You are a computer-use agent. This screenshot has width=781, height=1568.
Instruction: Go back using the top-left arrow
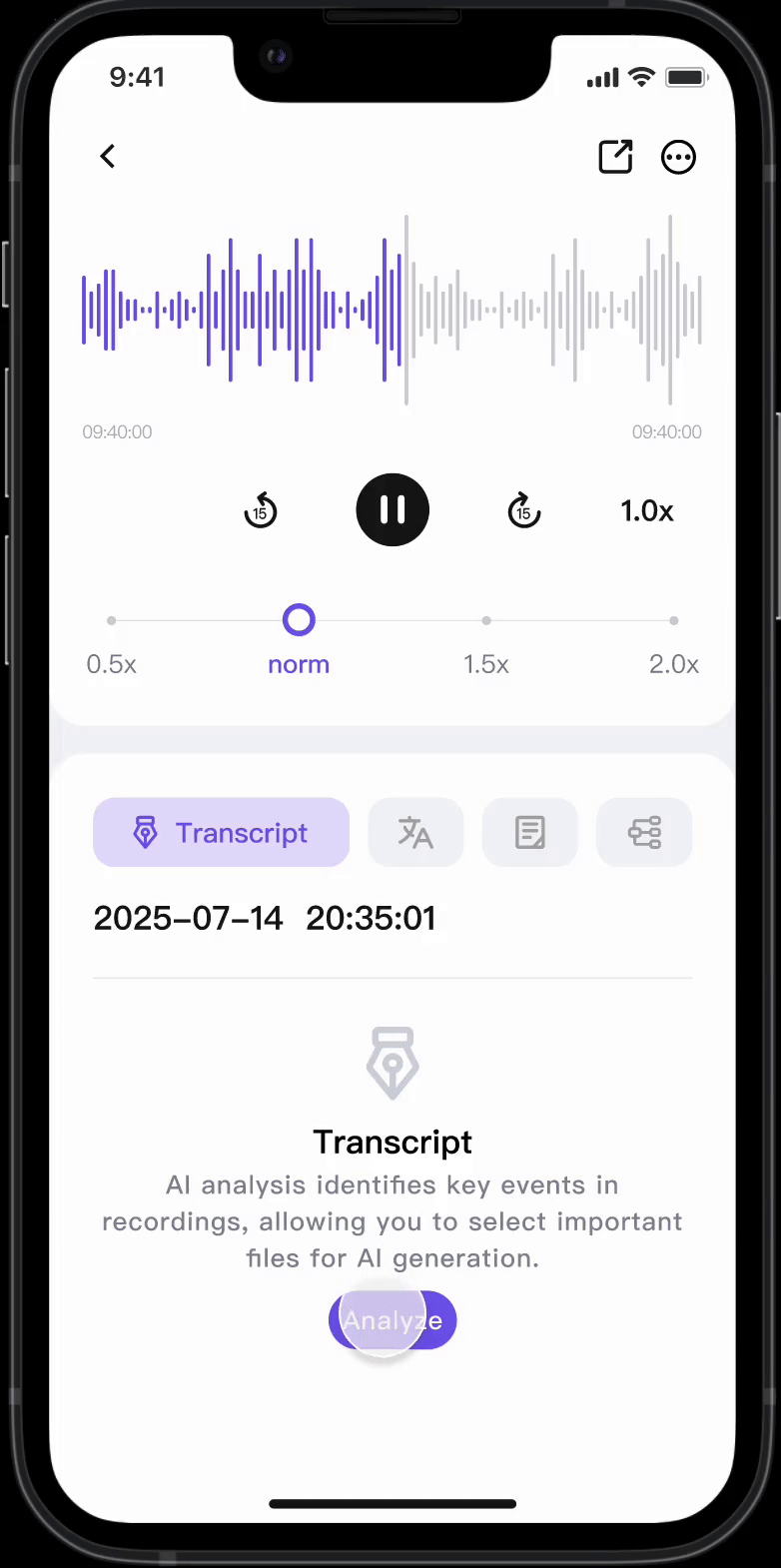click(108, 156)
